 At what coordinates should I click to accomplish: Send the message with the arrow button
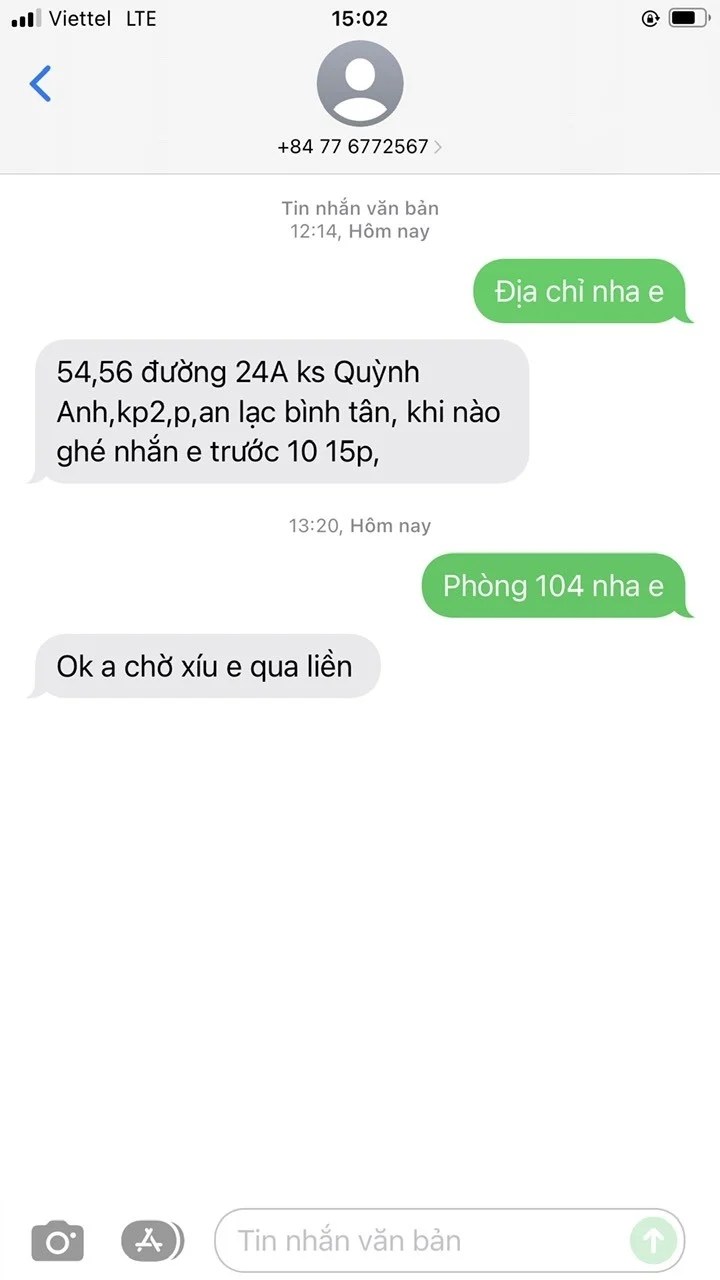click(x=653, y=1241)
